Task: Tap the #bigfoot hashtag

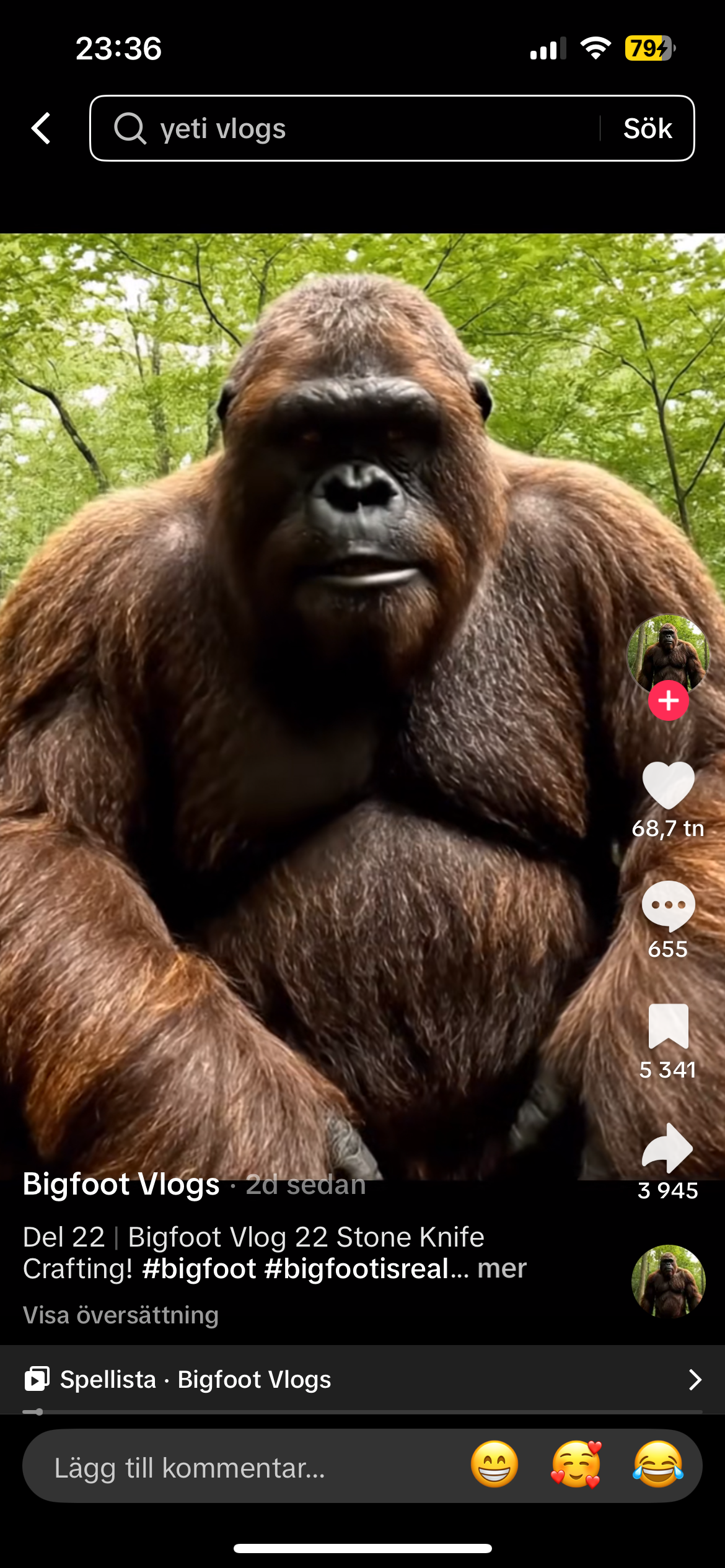Action: pyautogui.click(x=199, y=1268)
